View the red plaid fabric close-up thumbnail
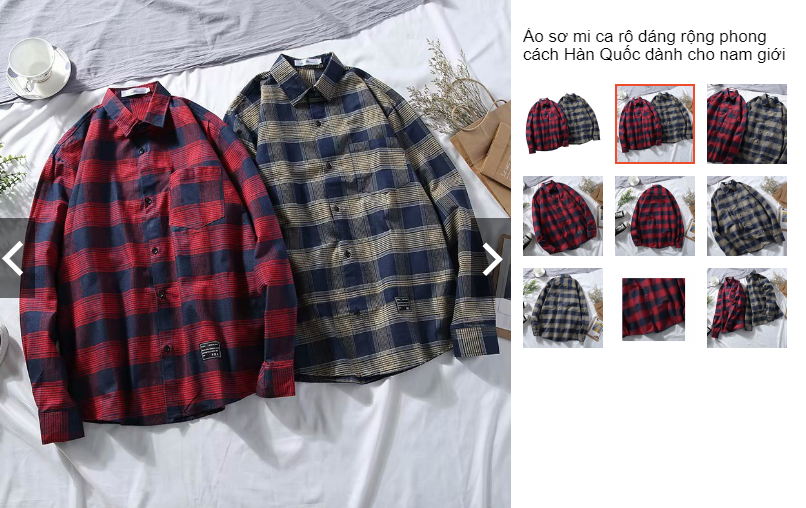Viewport: 806px width, 508px height. (x=654, y=308)
